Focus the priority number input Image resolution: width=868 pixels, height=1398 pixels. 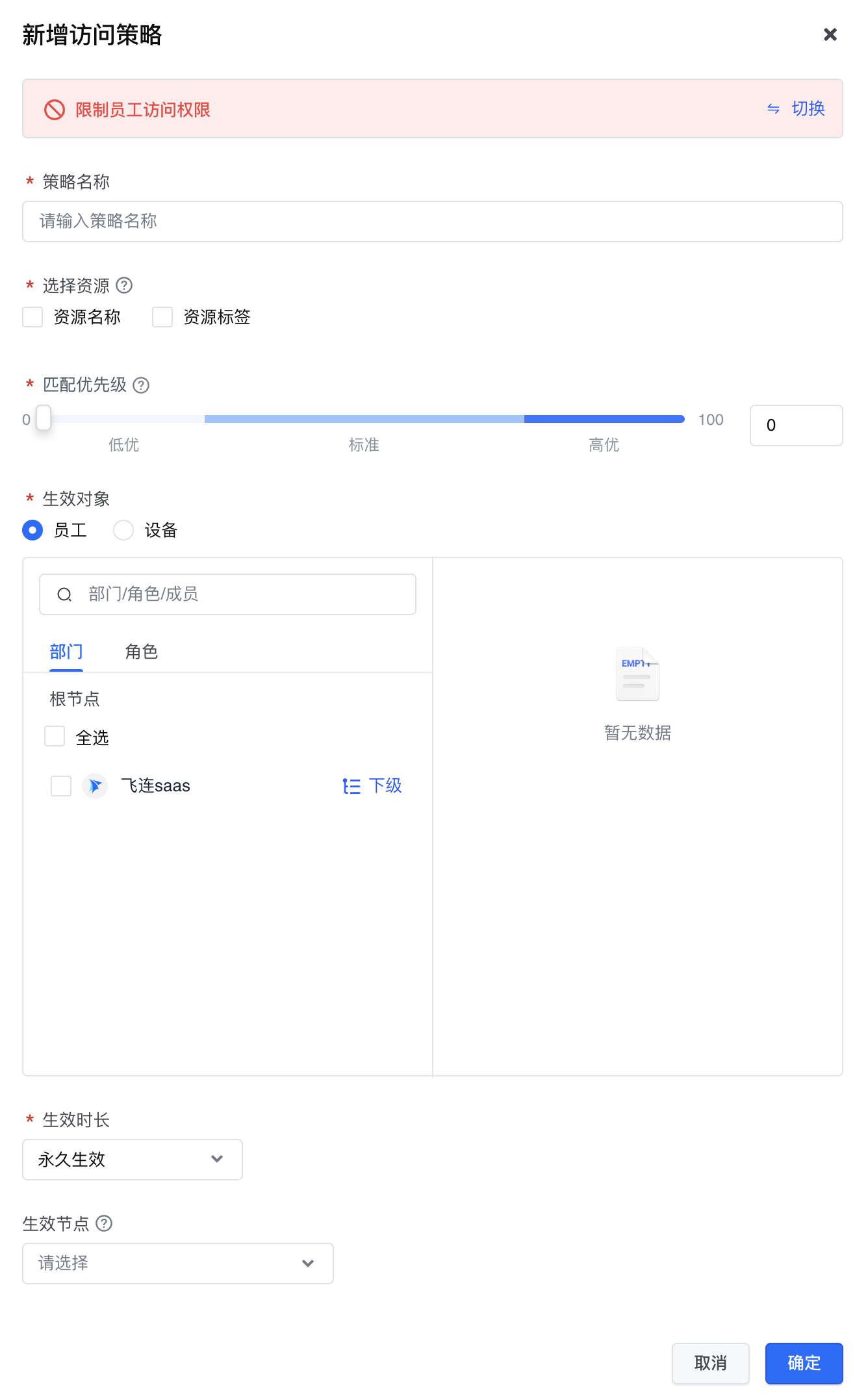coord(795,426)
